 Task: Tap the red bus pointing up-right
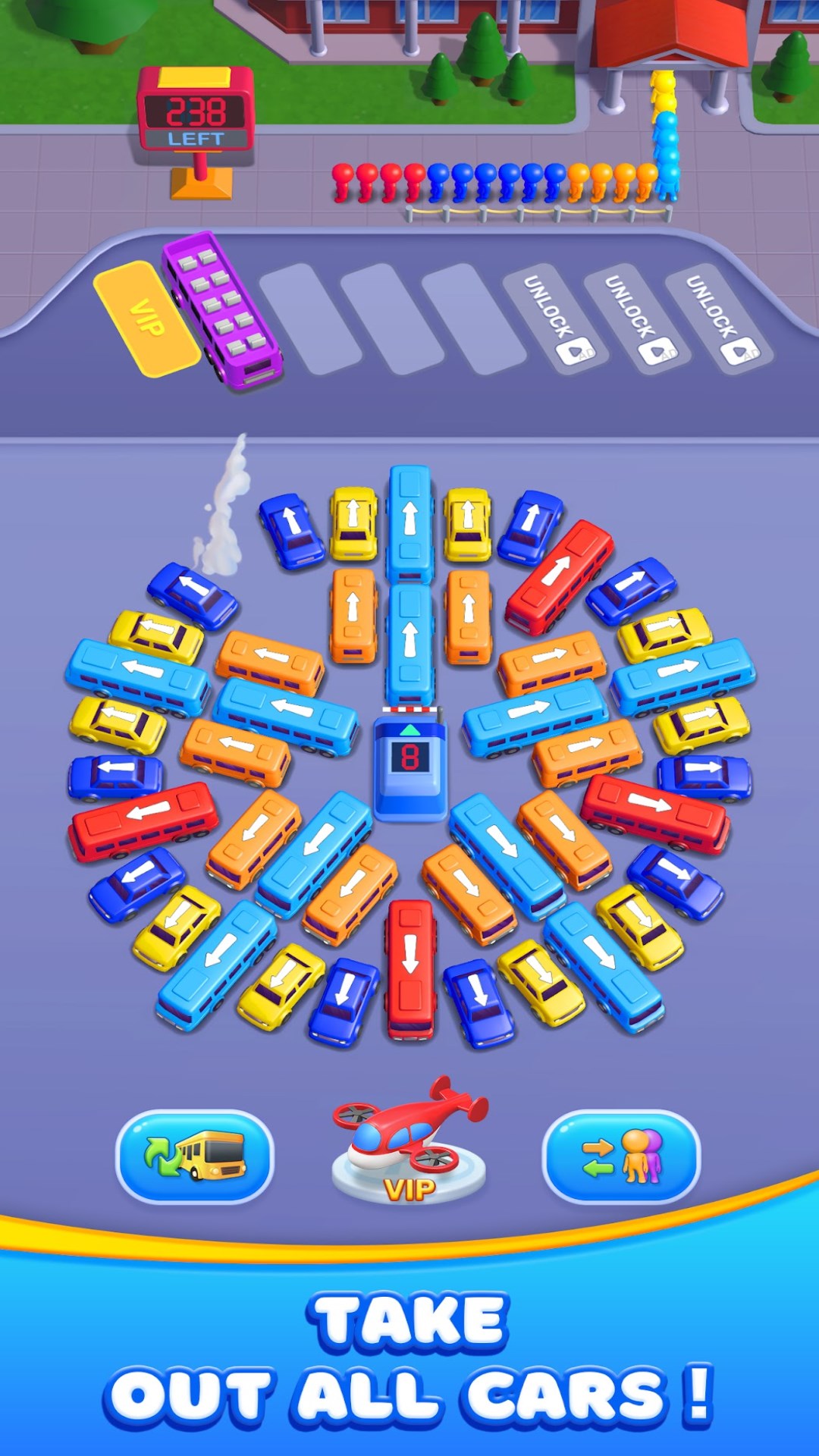[x=560, y=576]
